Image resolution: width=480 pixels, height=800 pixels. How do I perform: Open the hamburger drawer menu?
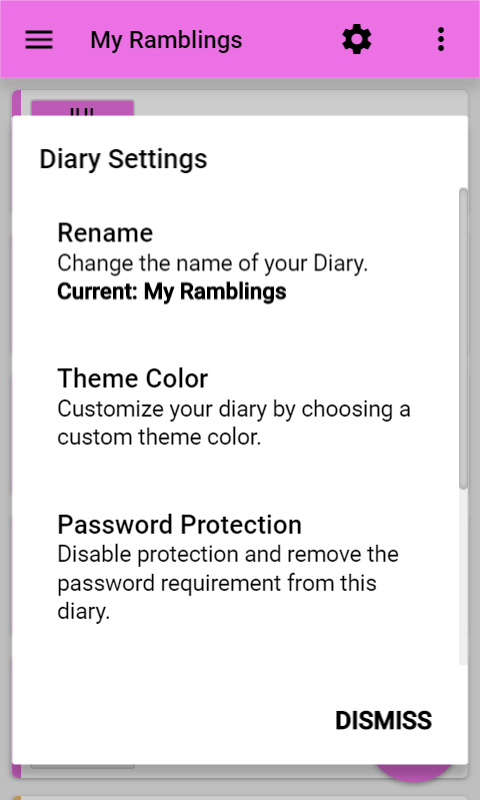click(x=39, y=40)
